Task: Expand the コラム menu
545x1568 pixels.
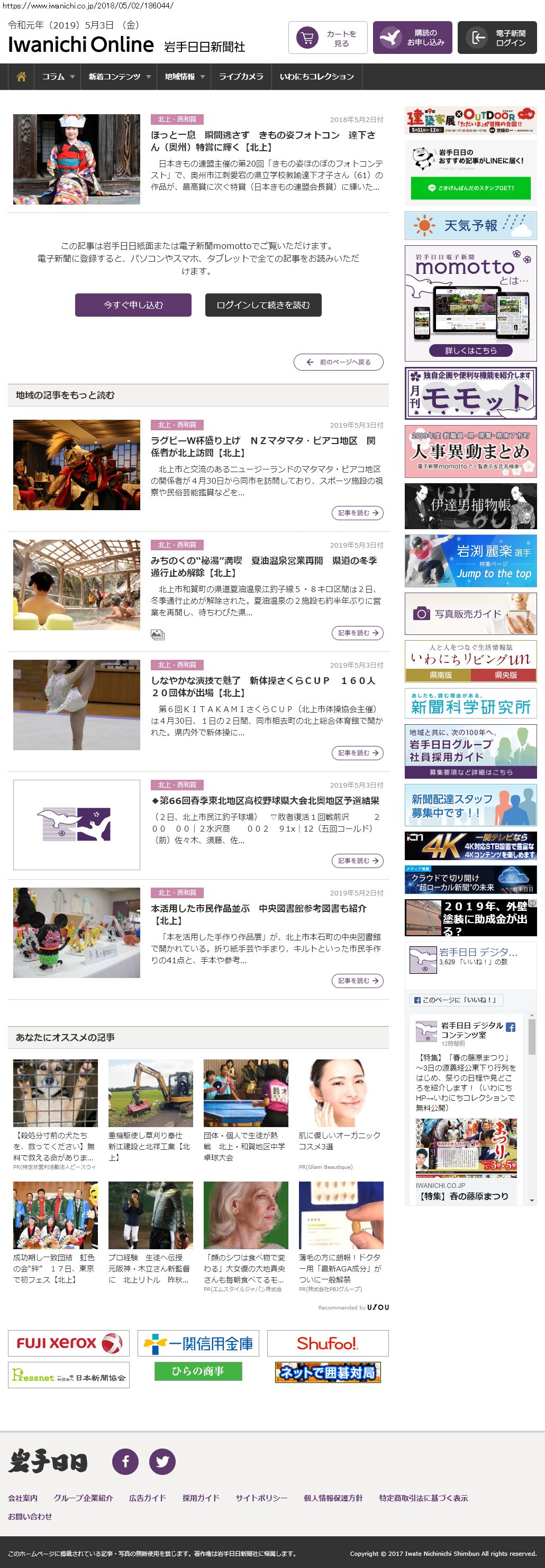Action: click(x=58, y=77)
